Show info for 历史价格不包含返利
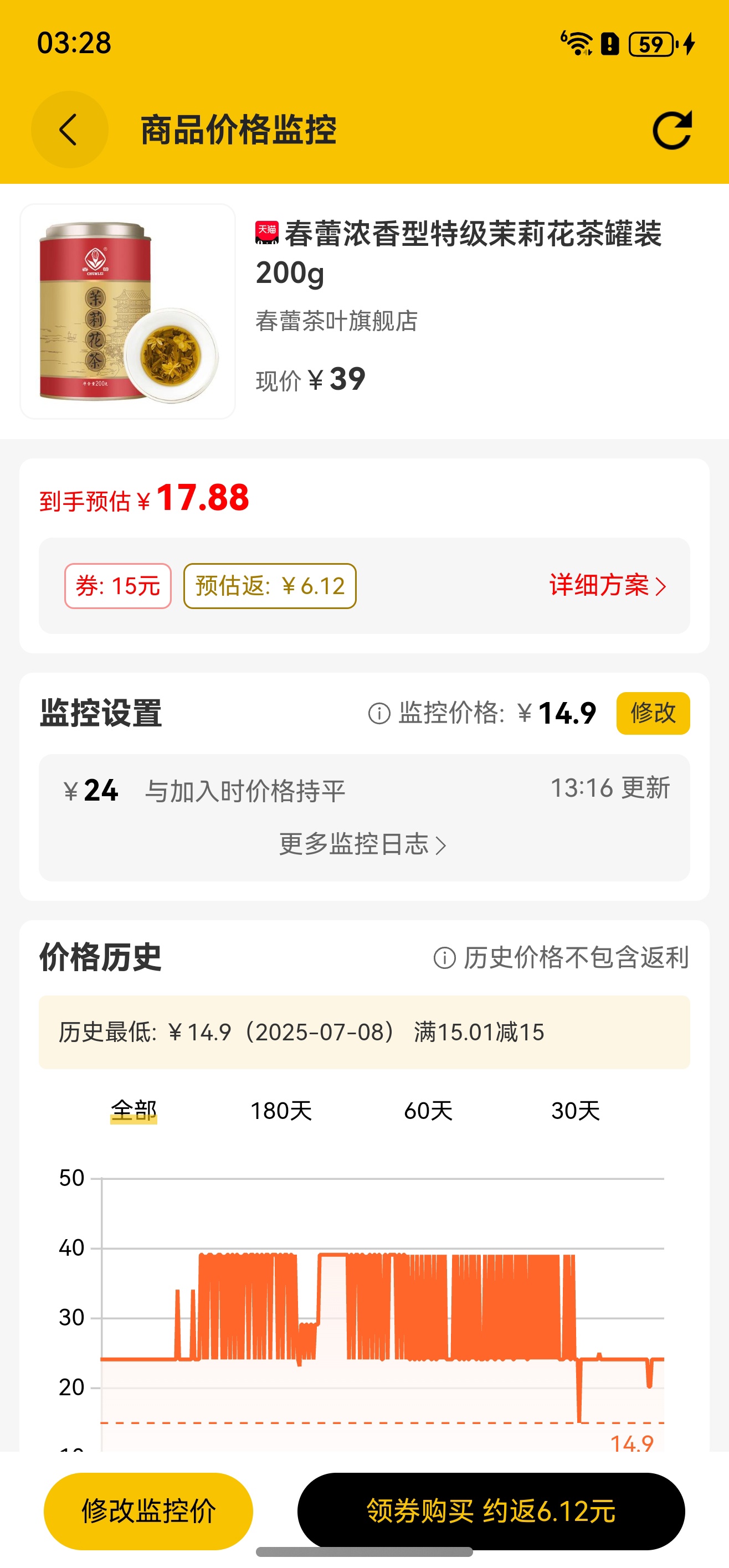This screenshot has height=1568, width=729. click(445, 957)
